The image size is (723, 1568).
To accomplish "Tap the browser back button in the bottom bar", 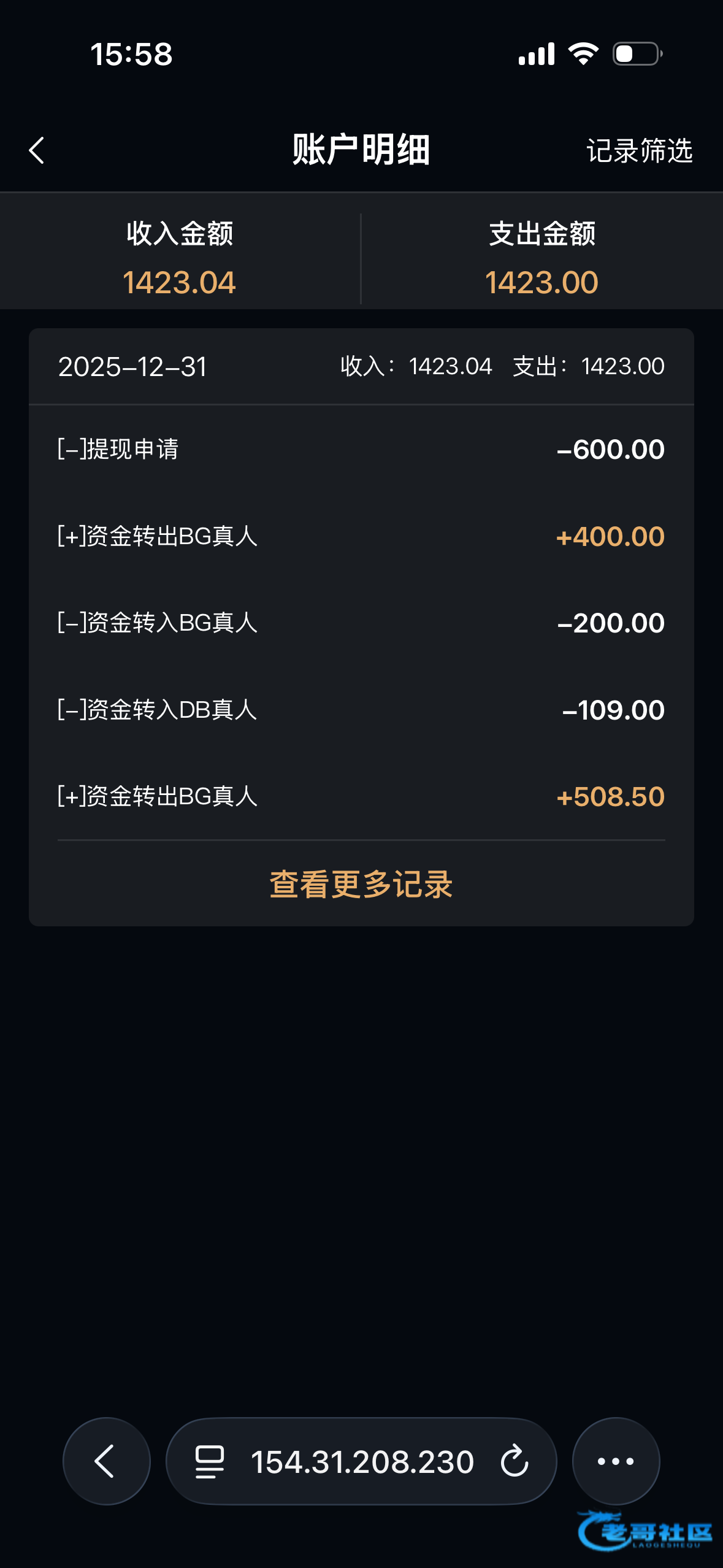I will [106, 1461].
